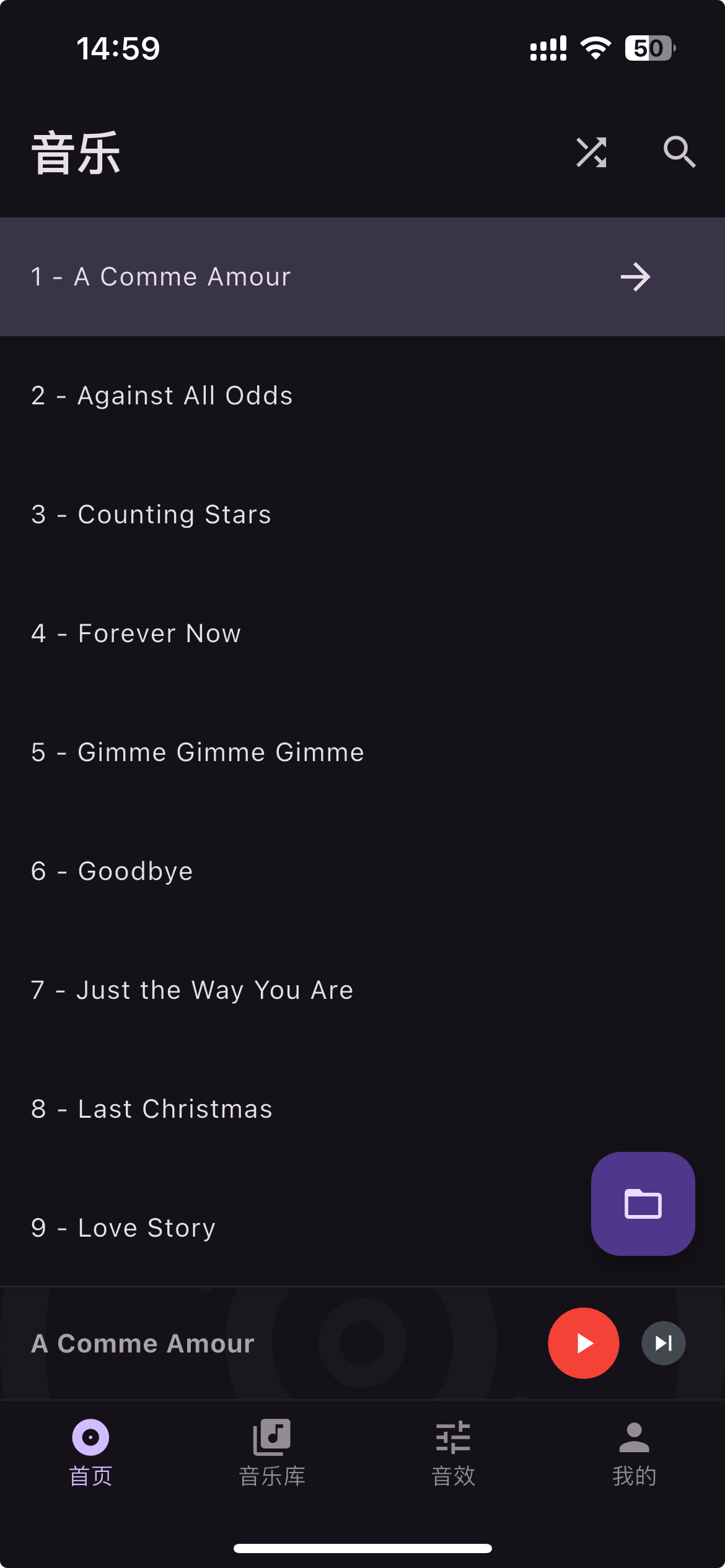Image resolution: width=725 pixels, height=1568 pixels.
Task: Tap the arrow on A Comme Amour
Action: pyautogui.click(x=635, y=277)
